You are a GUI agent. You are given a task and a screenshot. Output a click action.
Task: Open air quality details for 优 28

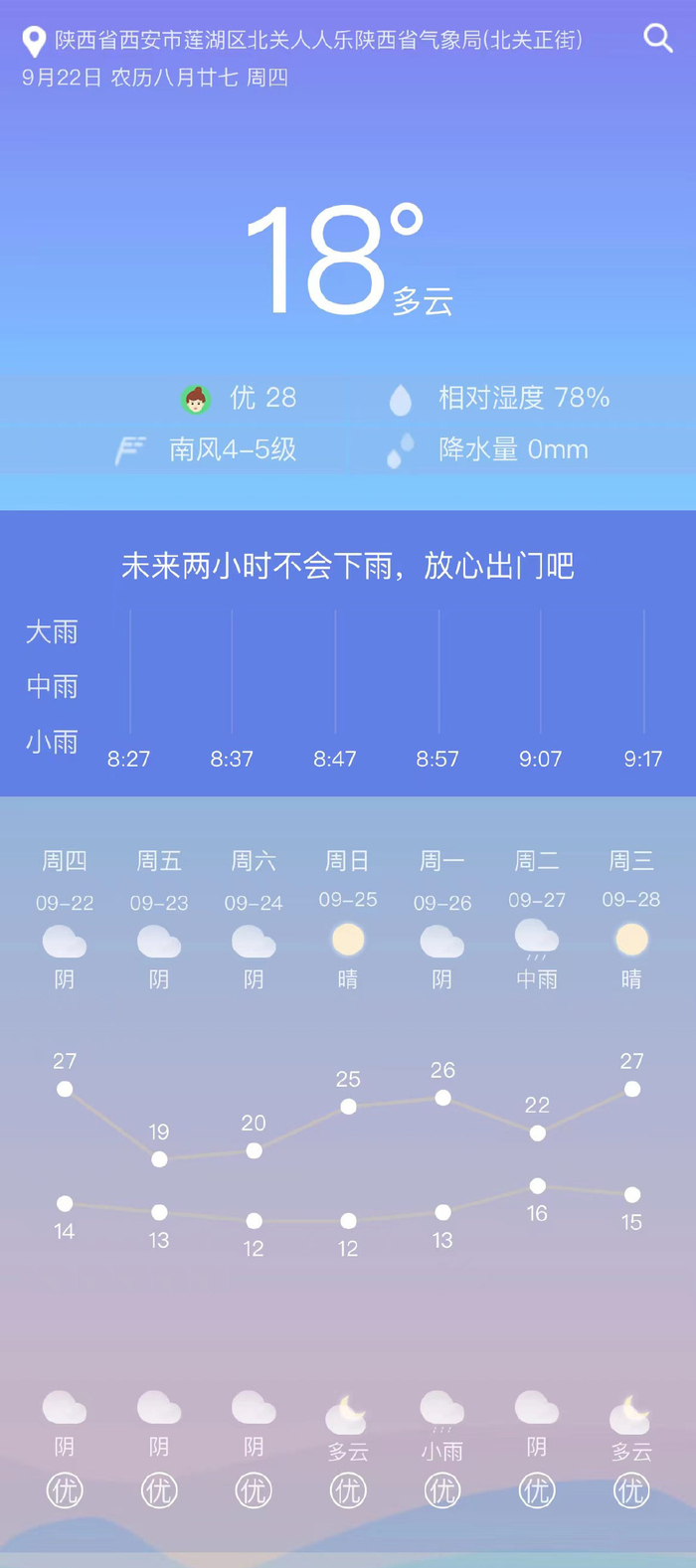click(241, 399)
